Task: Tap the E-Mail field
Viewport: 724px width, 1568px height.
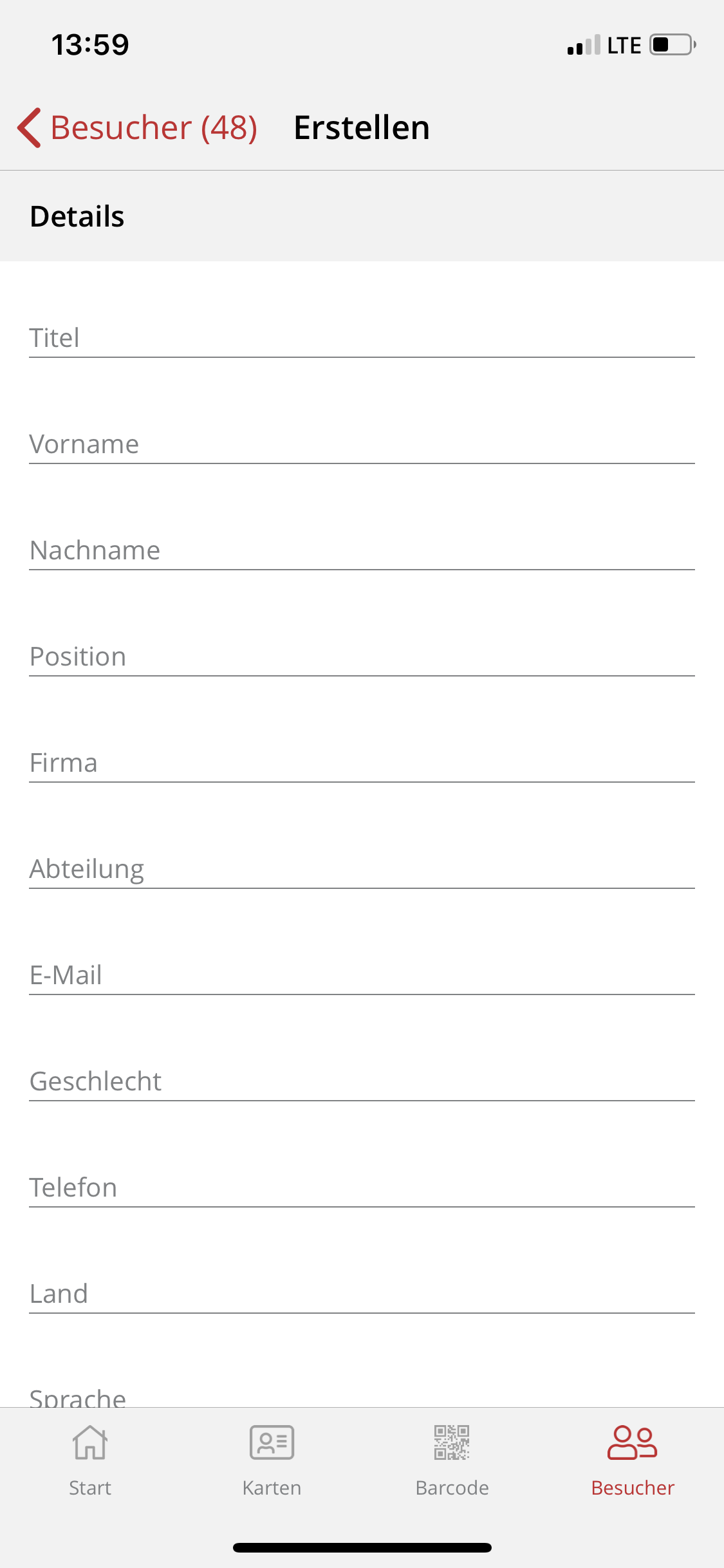Action: click(x=362, y=976)
